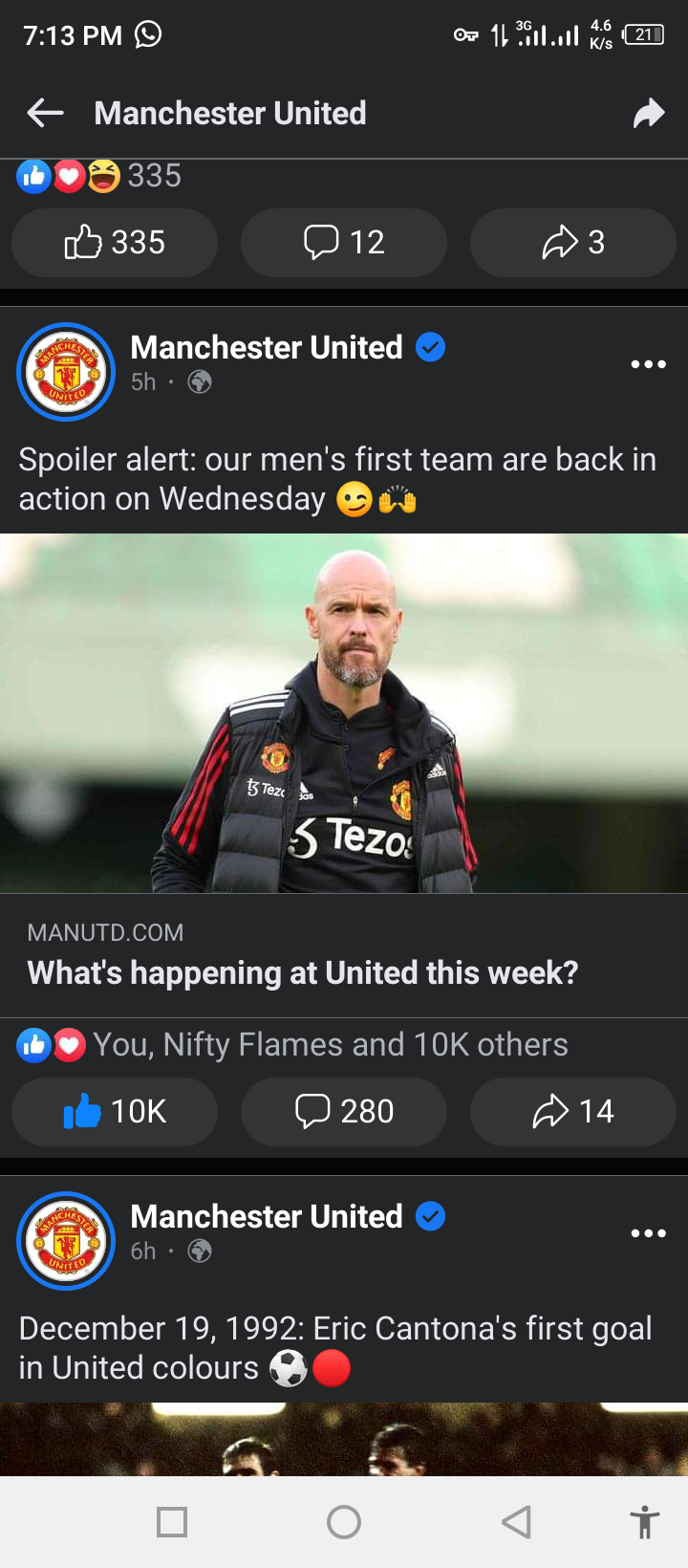Viewport: 688px width, 1568px height.
Task: Unlike the post with 10K likes
Action: point(115,1111)
